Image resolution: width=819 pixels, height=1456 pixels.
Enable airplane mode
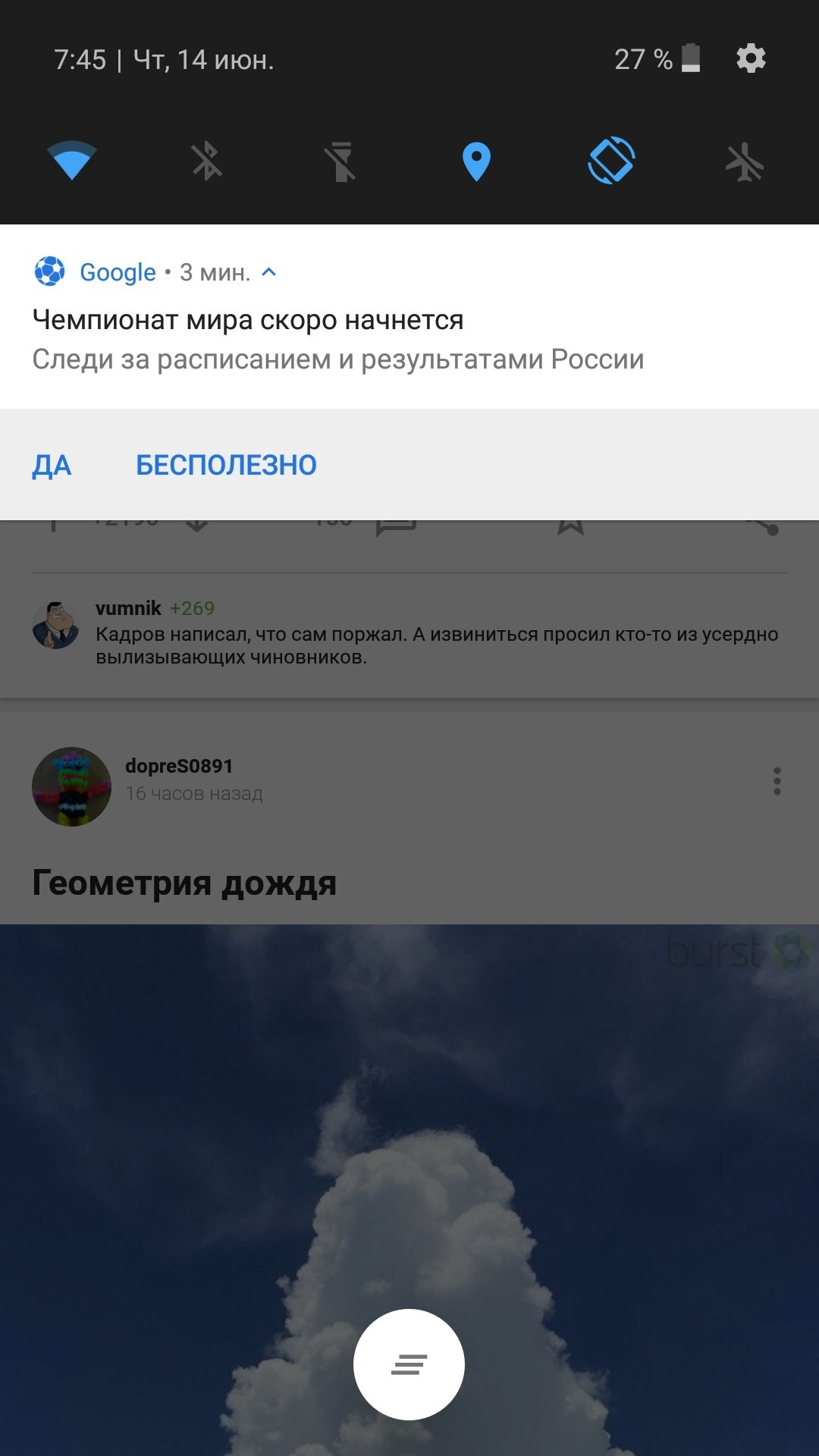pos(745,162)
